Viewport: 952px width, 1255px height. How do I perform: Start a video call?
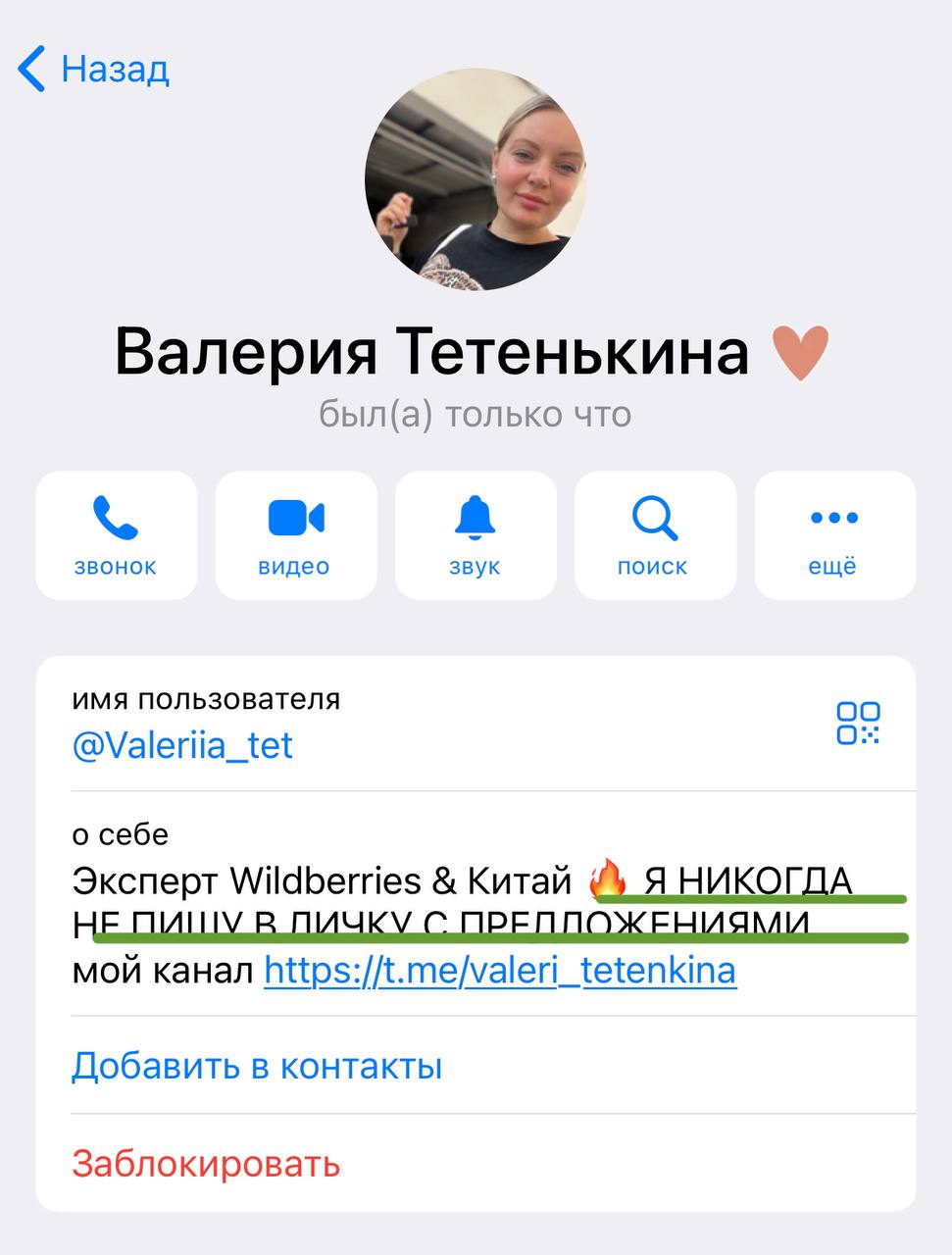(x=295, y=534)
